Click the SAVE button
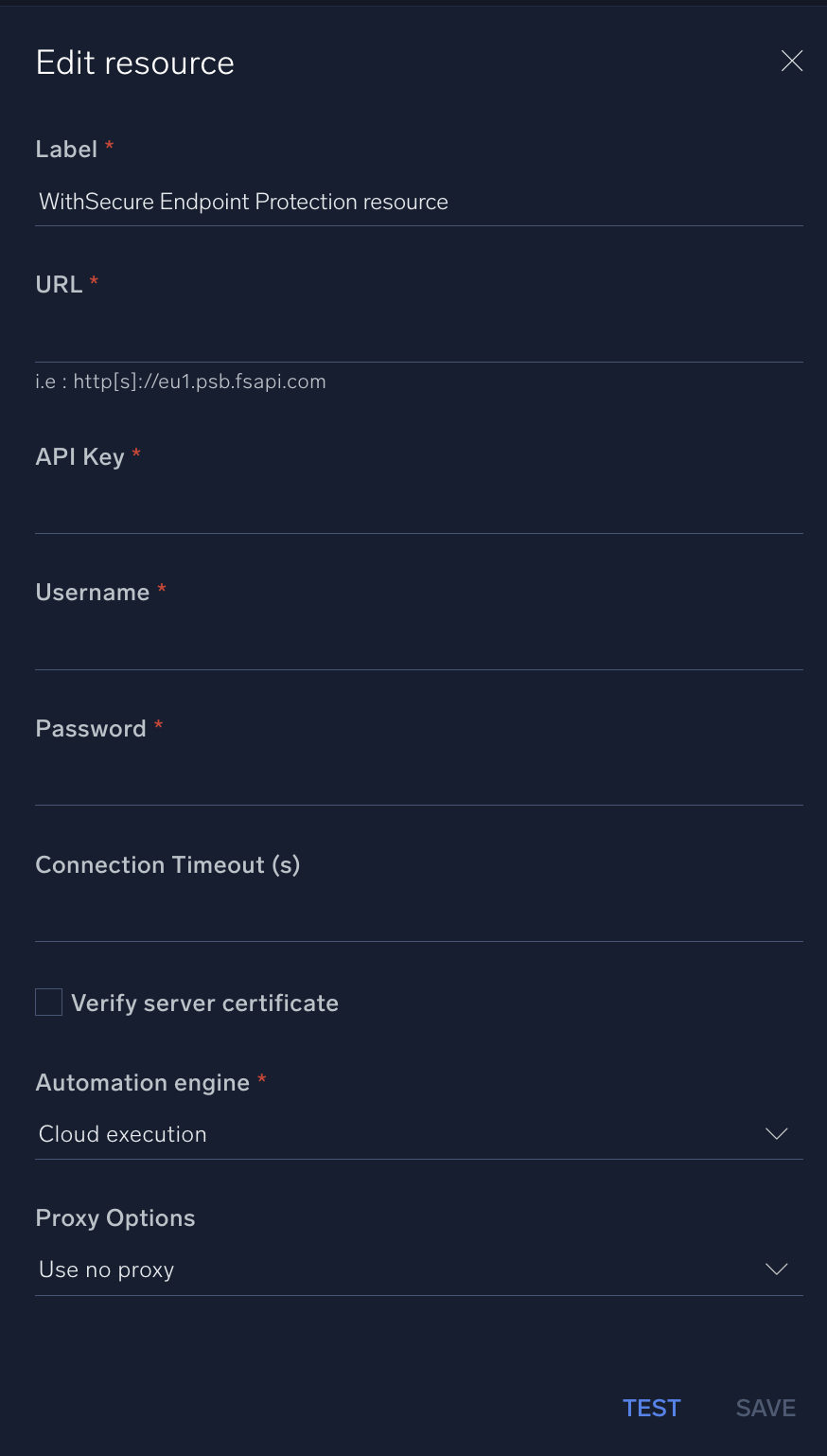The width and height of the screenshot is (827, 1456). 765,1408
